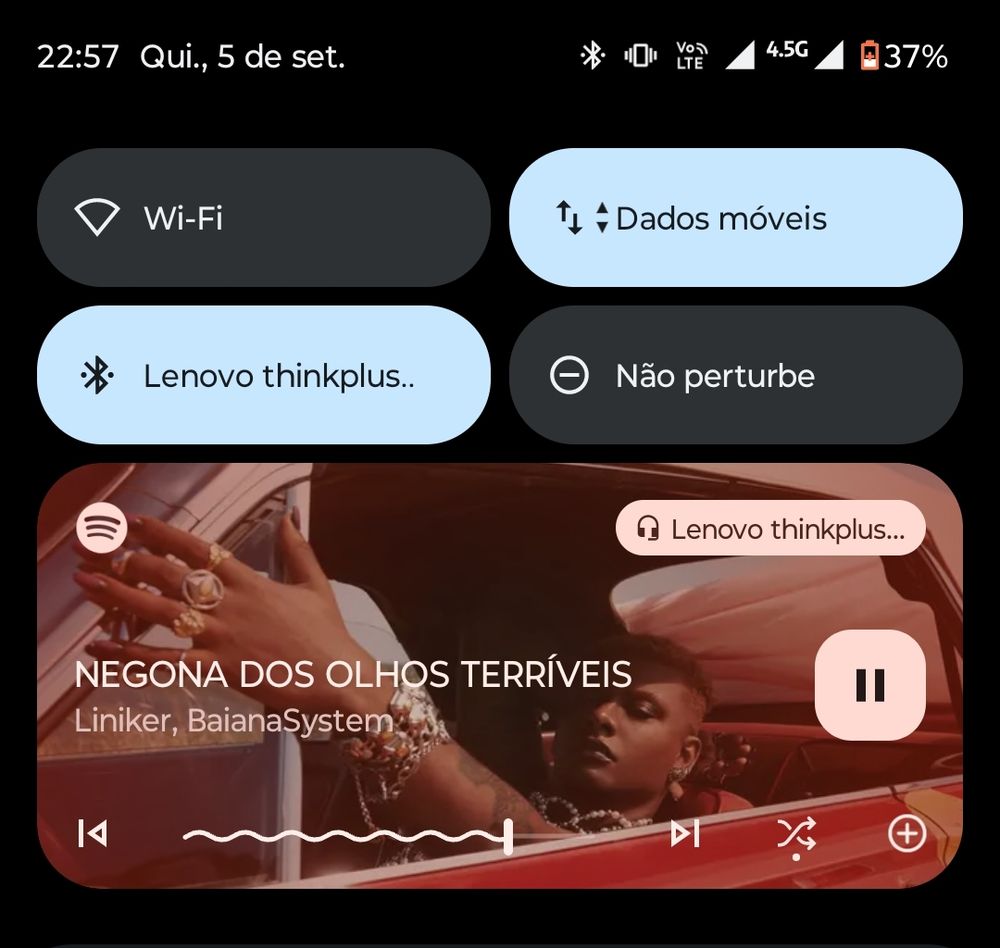Disable Dados móveis quick tile
Image resolution: width=1000 pixels, height=948 pixels.
[x=735, y=218]
